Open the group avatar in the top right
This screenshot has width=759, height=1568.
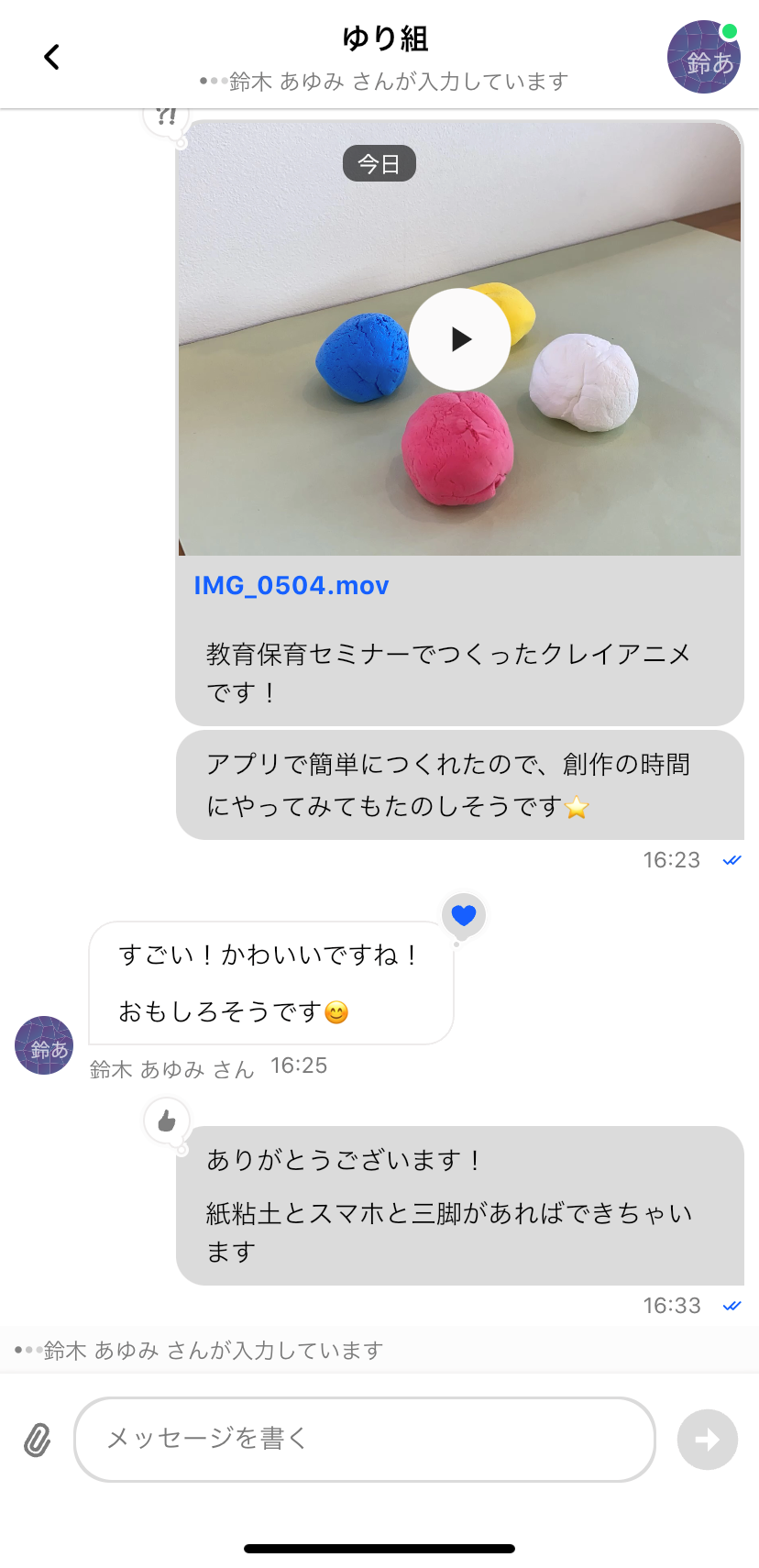click(x=702, y=57)
